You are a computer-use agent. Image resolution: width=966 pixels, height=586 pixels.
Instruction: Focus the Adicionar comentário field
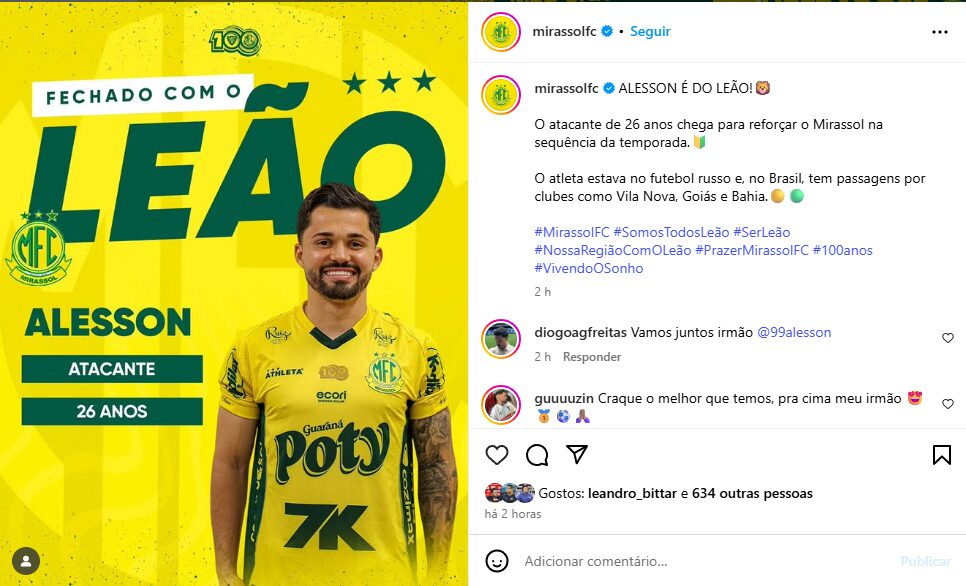(x=700, y=561)
